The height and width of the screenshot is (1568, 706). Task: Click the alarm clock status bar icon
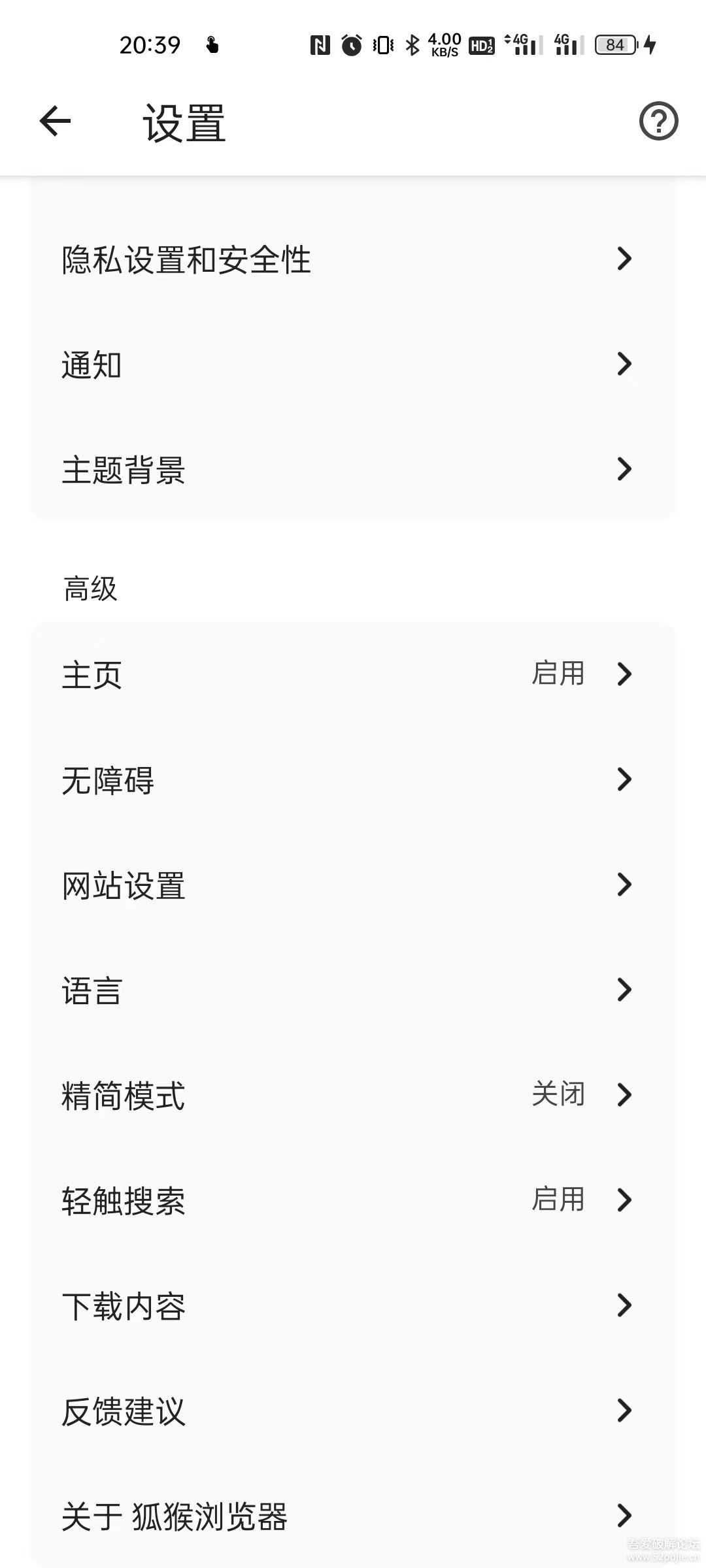point(351,44)
